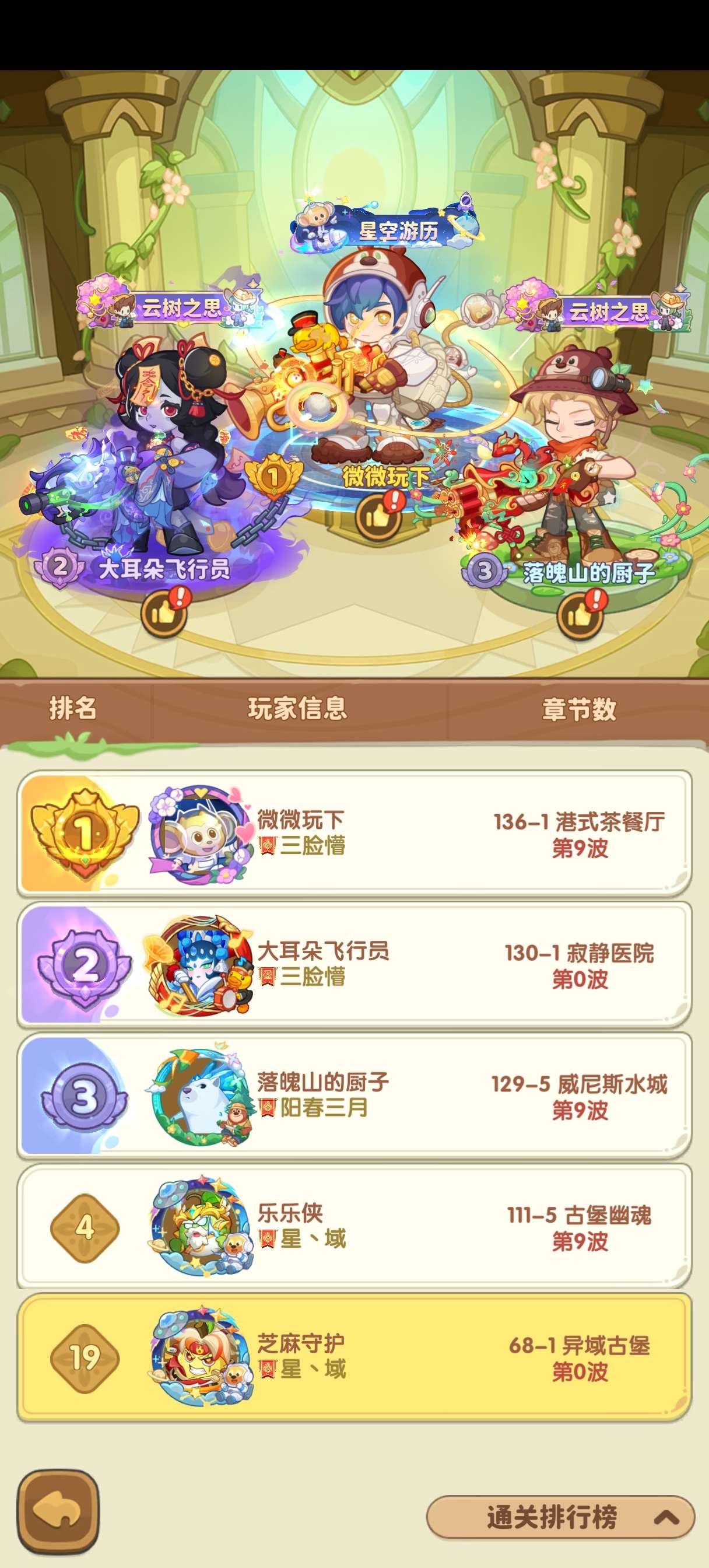This screenshot has height=1568, width=709.
Task: Give thumbs-up to 大耳朵飞行员
Action: coord(163,614)
